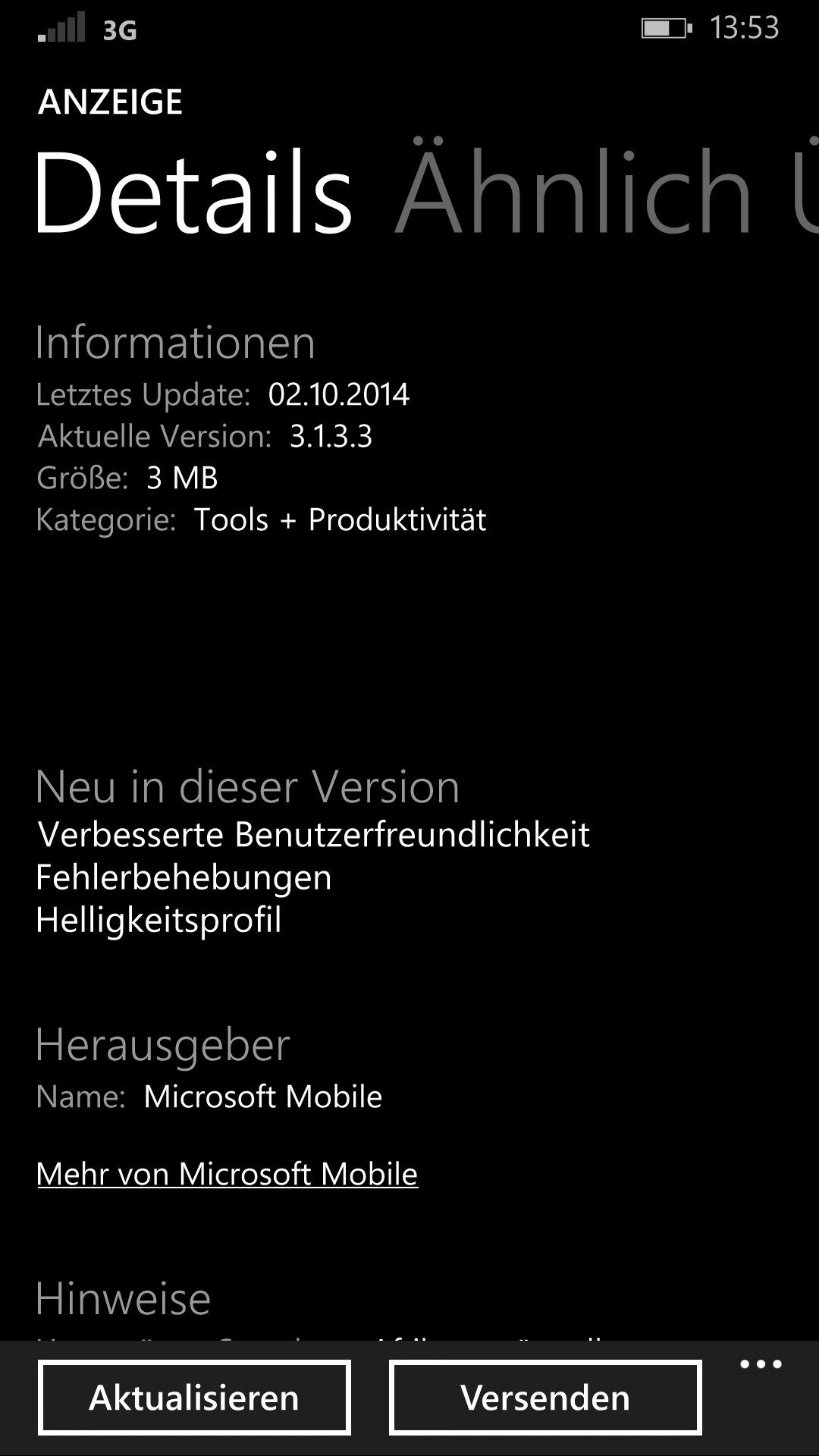Open the three-dot overflow menu
819x1456 pixels.
tap(761, 1365)
